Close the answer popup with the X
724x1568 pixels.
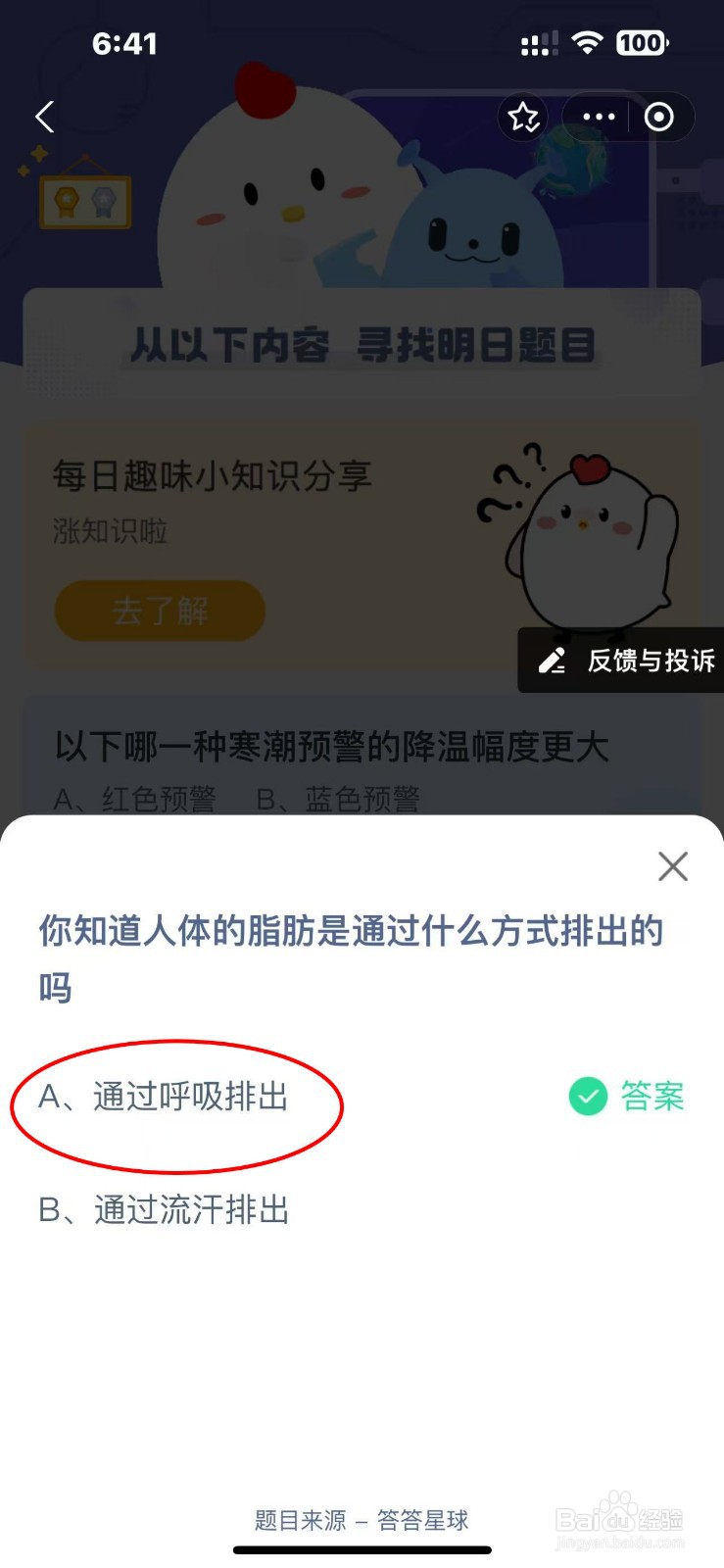pos(672,866)
